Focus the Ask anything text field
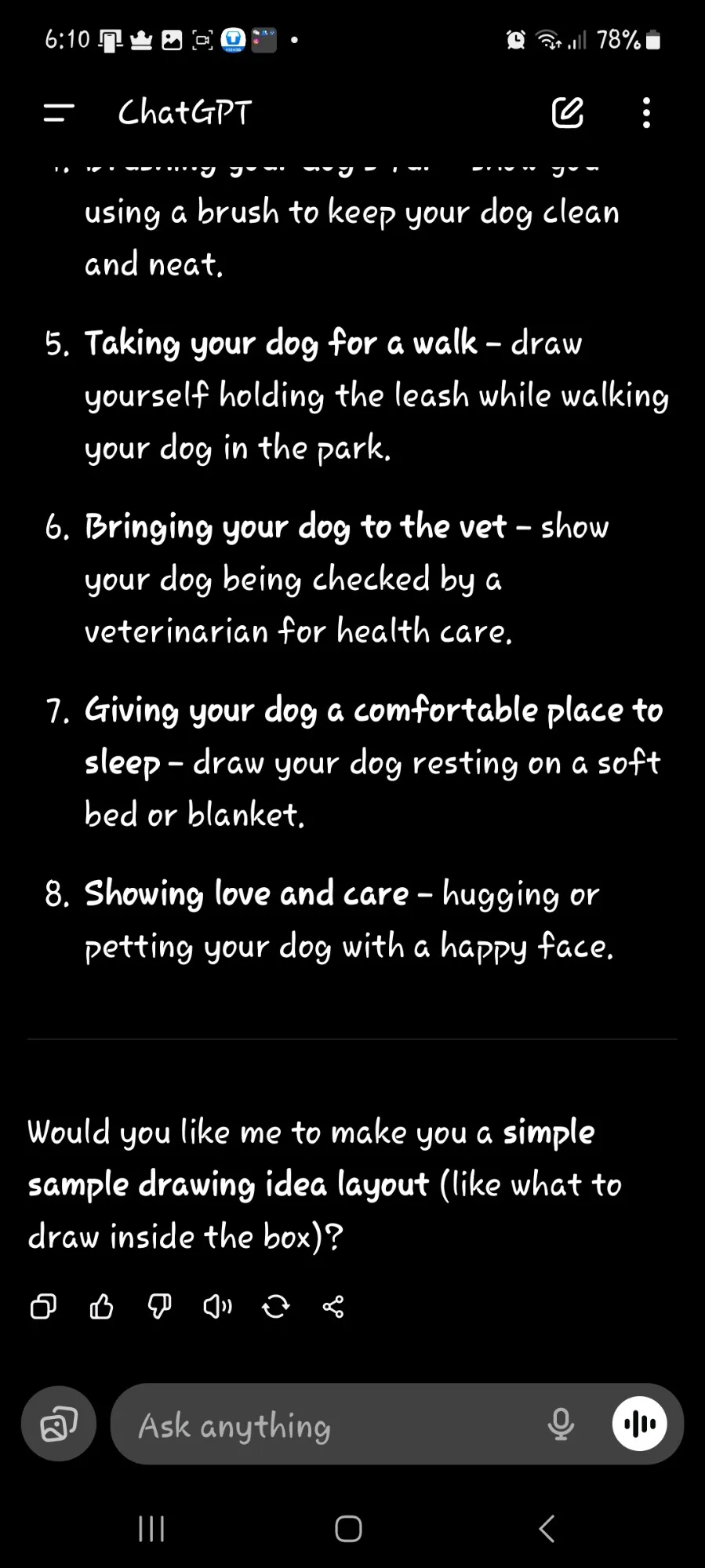 pyautogui.click(x=329, y=1424)
